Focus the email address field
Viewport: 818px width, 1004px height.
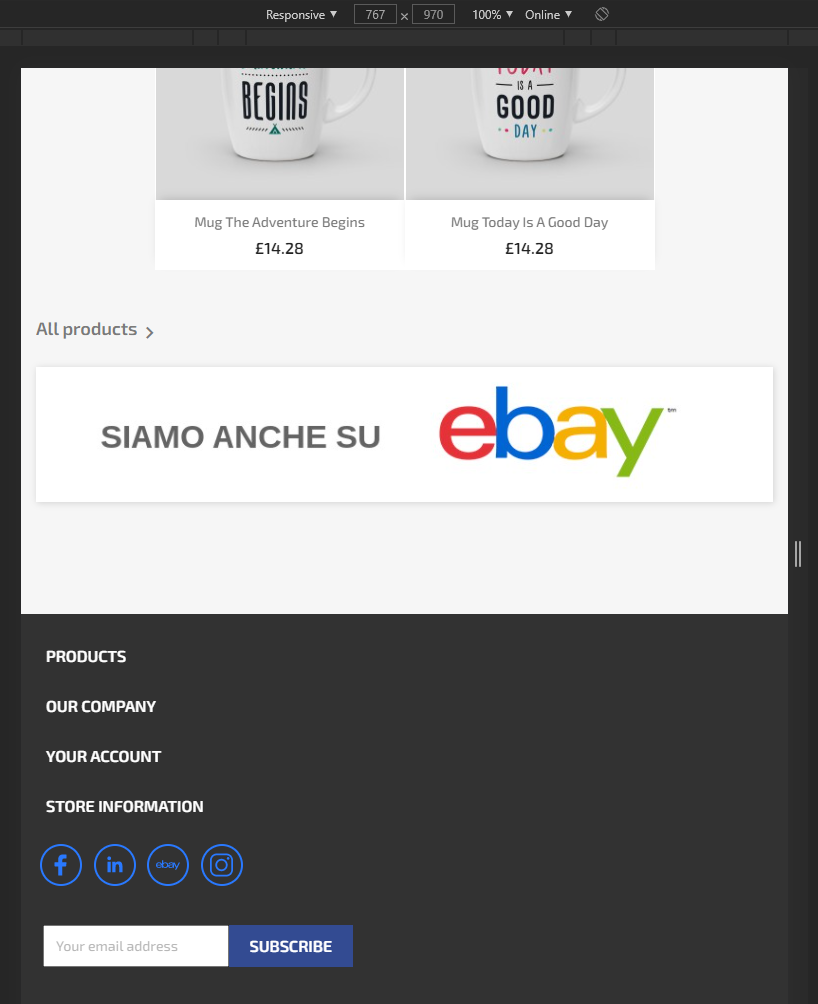(x=136, y=946)
